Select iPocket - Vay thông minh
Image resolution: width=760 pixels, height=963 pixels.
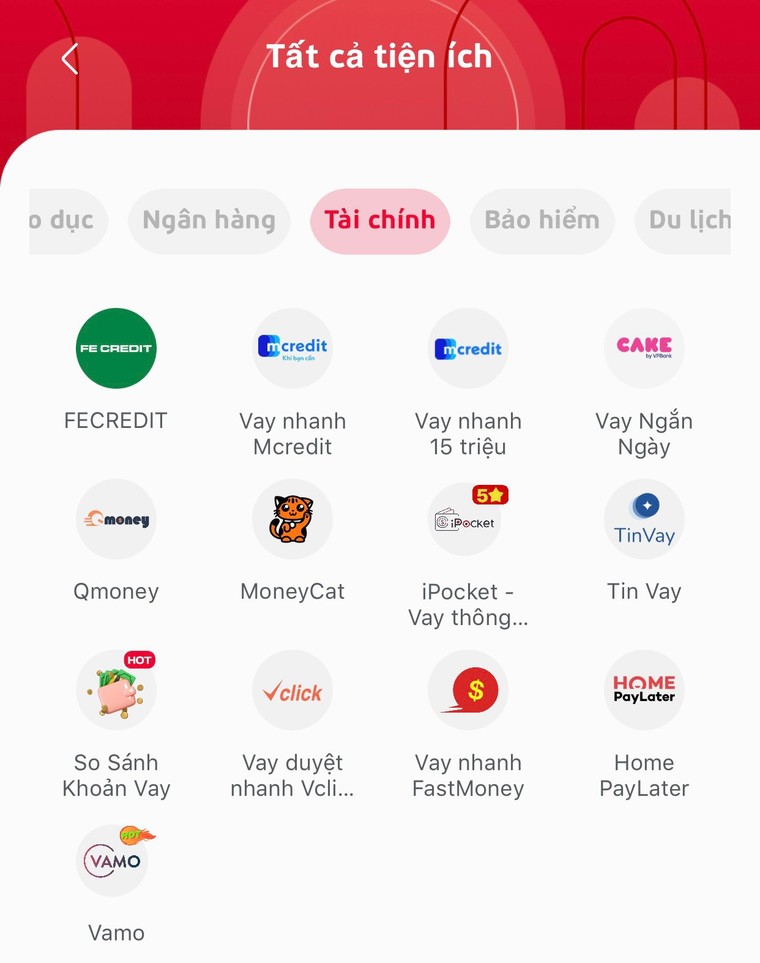click(x=468, y=519)
